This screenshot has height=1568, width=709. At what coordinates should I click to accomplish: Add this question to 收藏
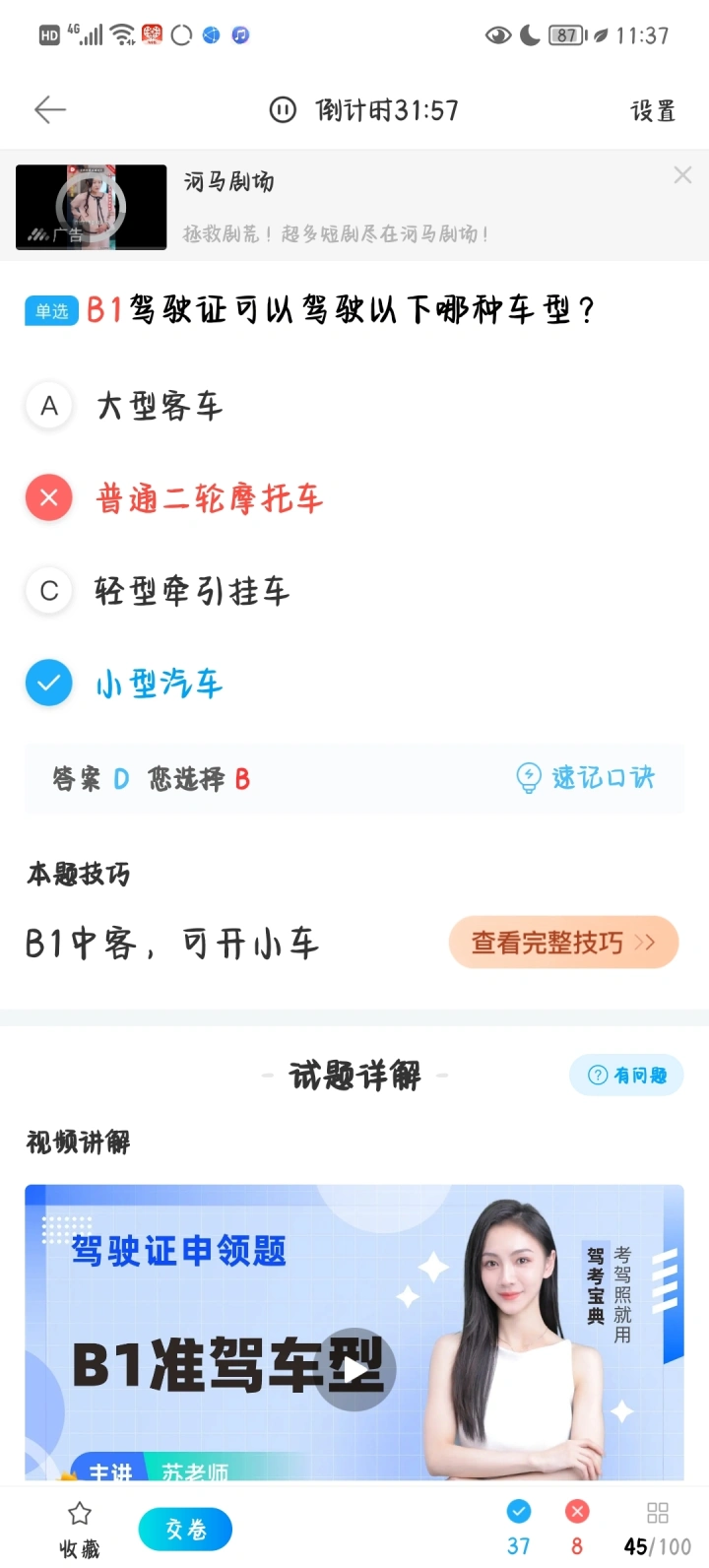tap(80, 1529)
